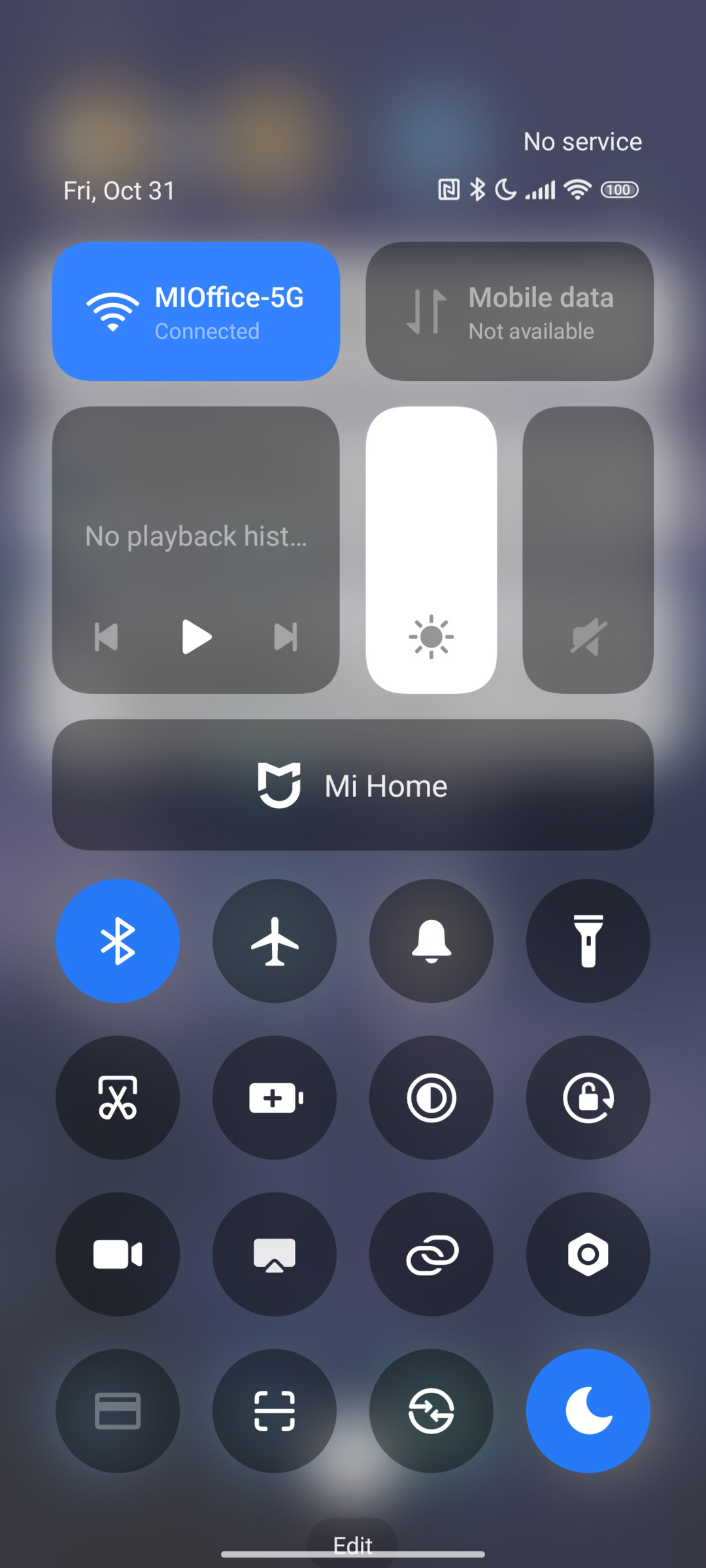This screenshot has width=706, height=1568.
Task: Toggle the MIOffice-5G Wi-Fi tile
Action: pos(196,312)
